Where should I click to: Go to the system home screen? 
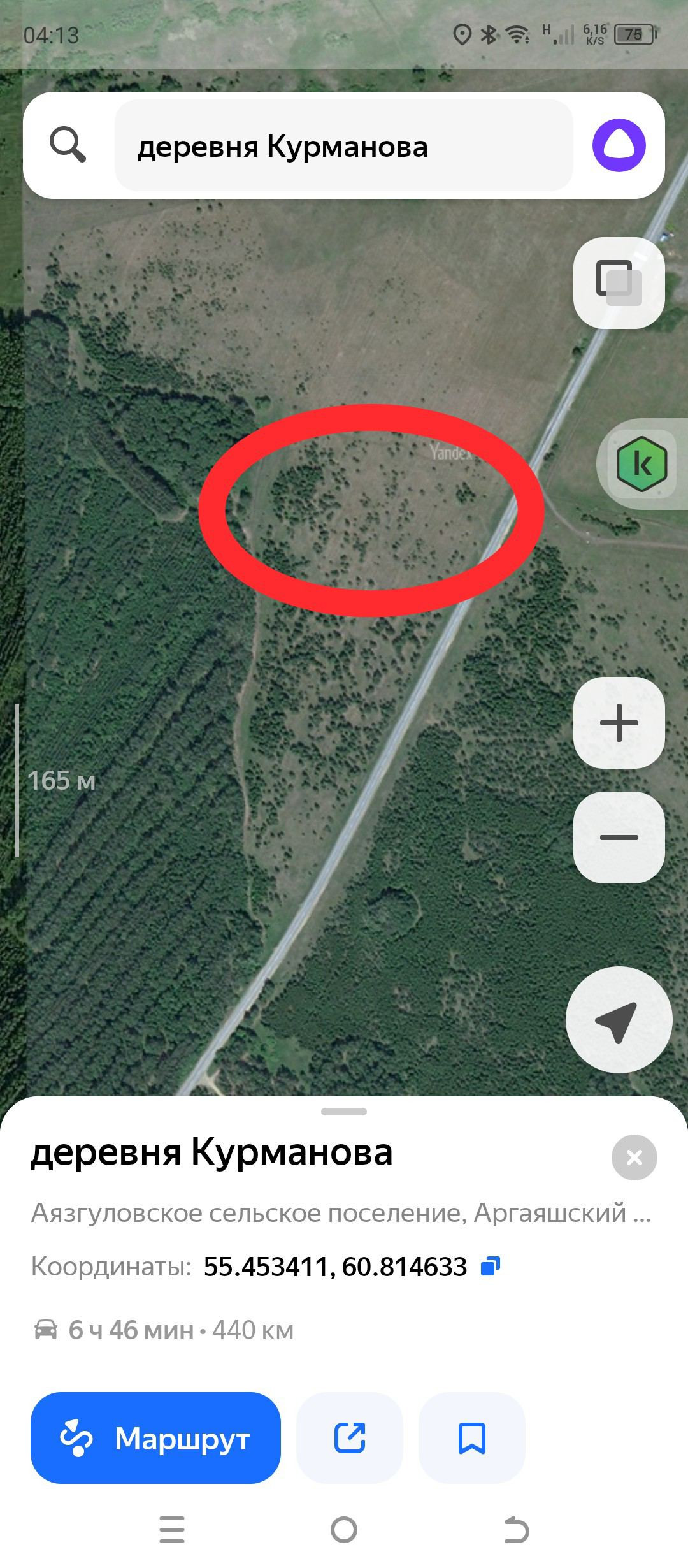pyautogui.click(x=344, y=1530)
